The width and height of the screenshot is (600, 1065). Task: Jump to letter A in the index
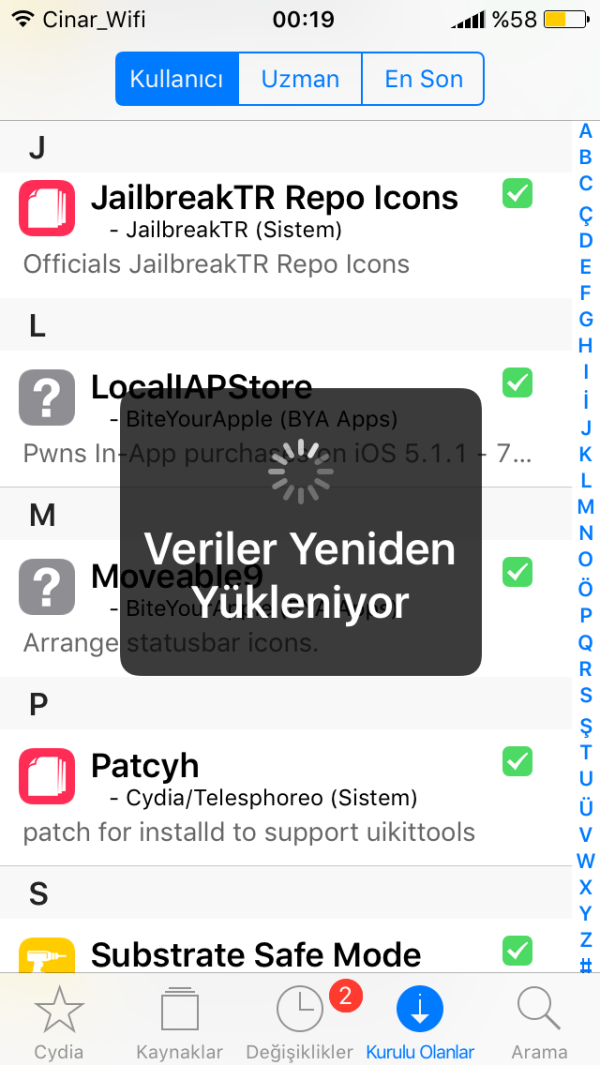pyautogui.click(x=586, y=131)
